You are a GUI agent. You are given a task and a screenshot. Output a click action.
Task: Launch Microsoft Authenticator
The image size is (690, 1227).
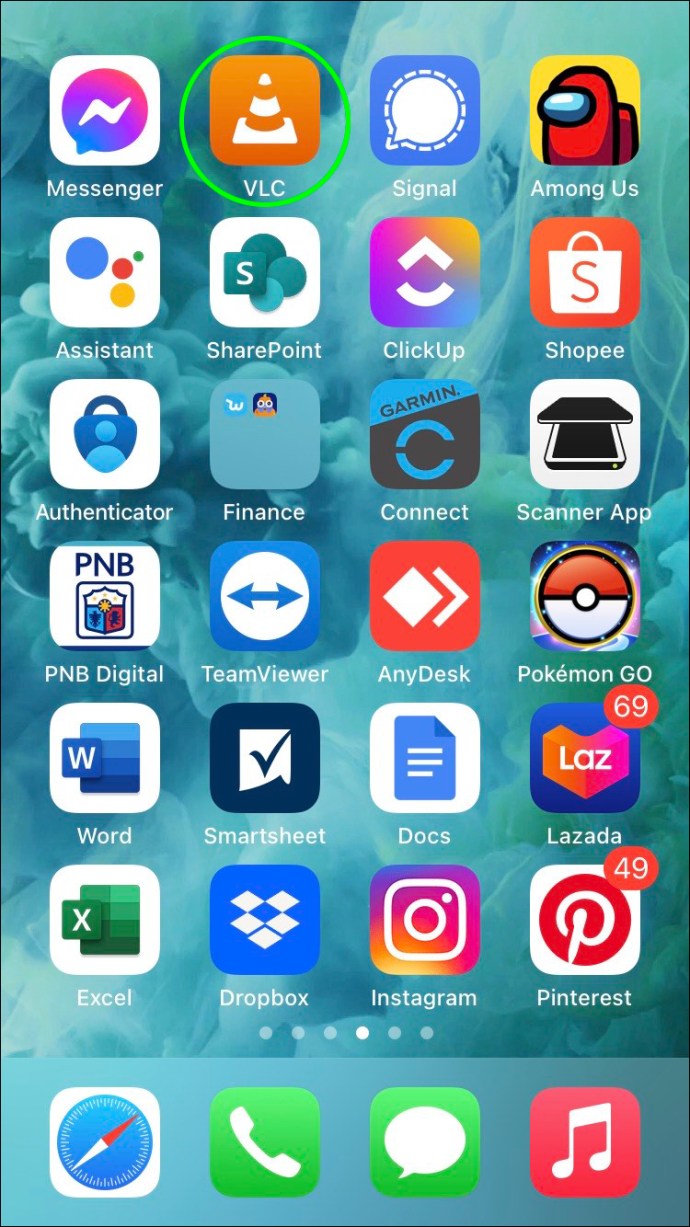click(105, 434)
